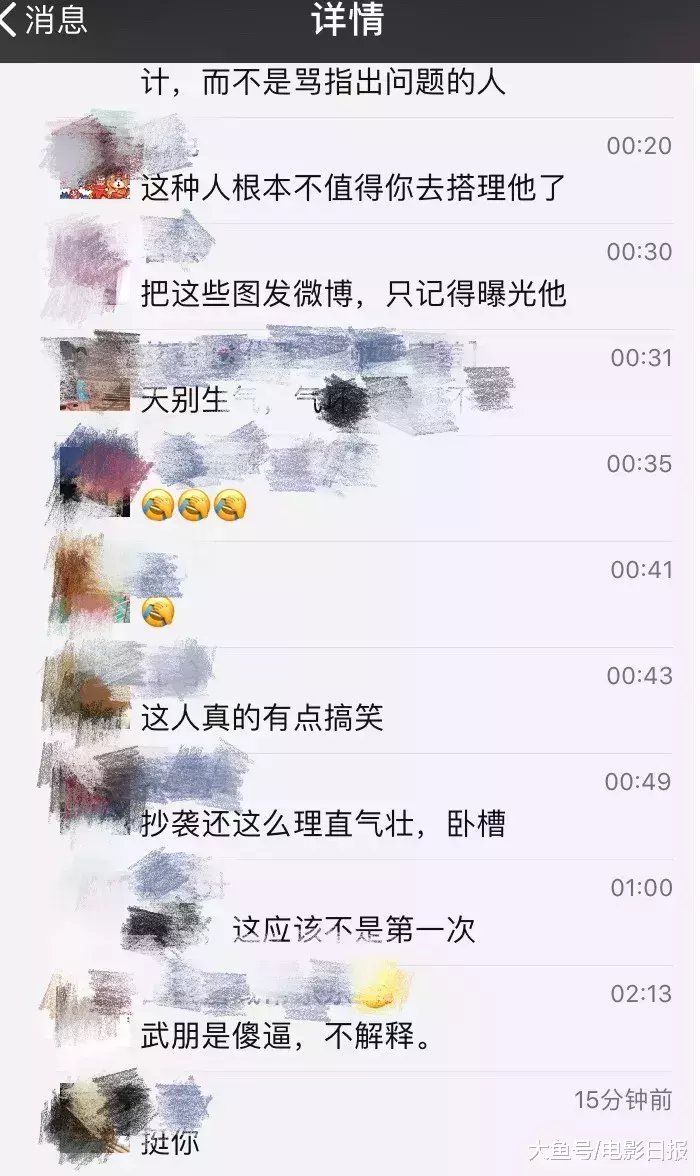Reply to comment 抄袭还这么理直气壮，卧槽
This screenshot has height=1176, width=700.
click(x=323, y=823)
